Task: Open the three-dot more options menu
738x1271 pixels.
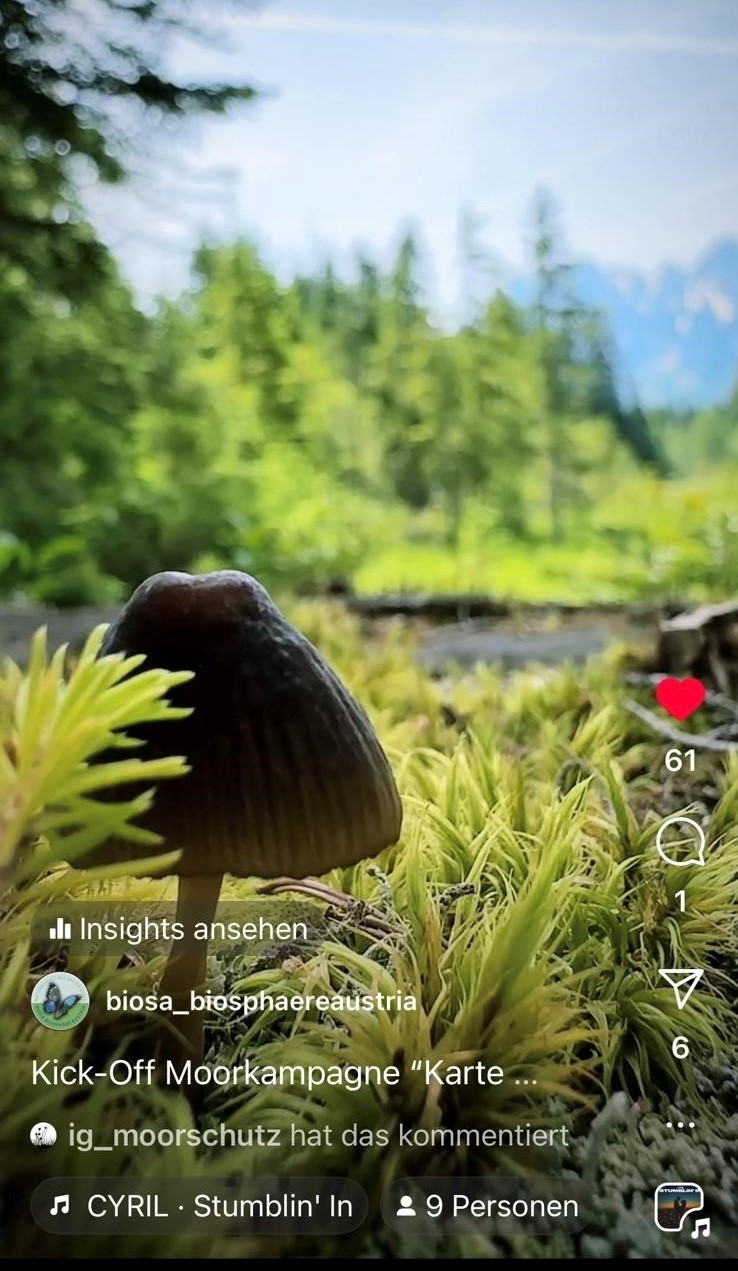Action: click(680, 1125)
